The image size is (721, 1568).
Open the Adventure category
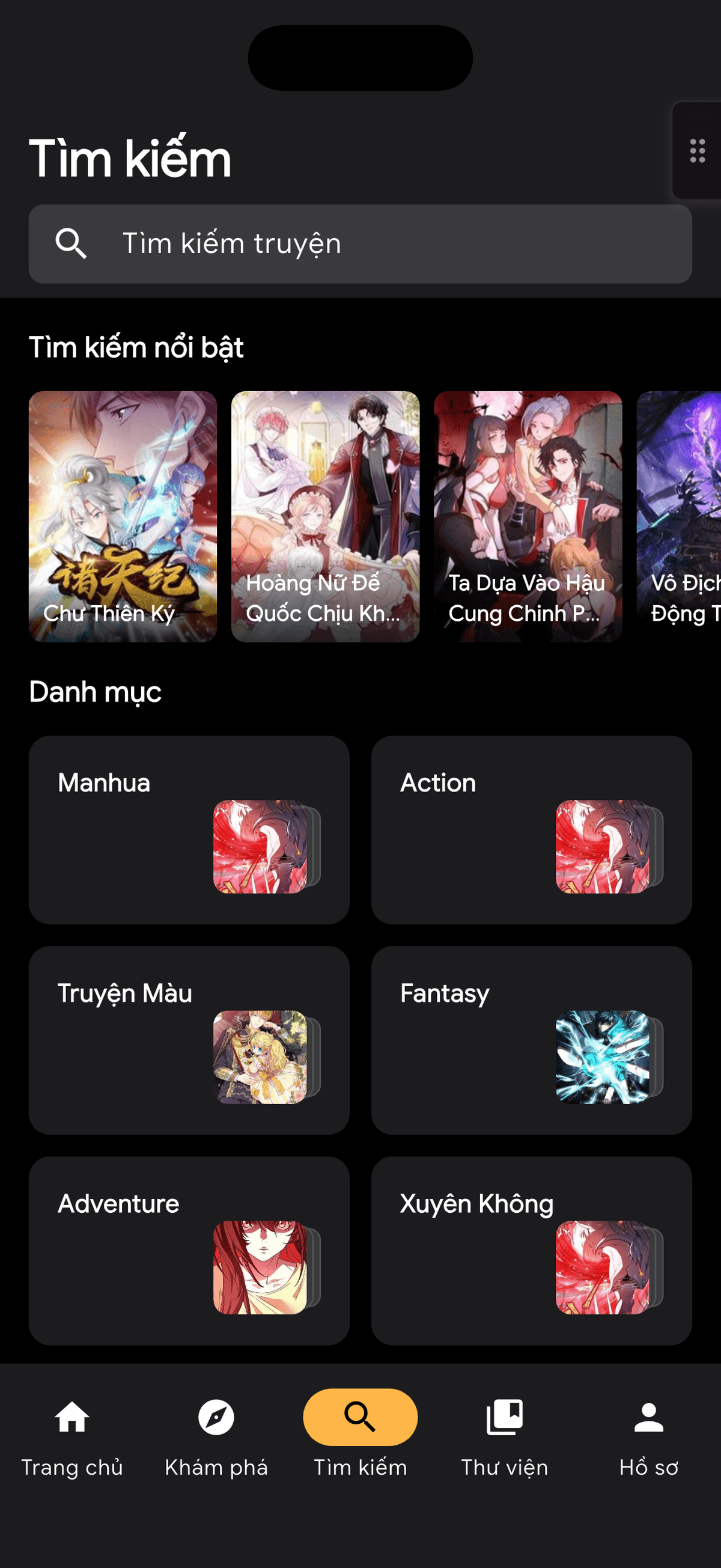[189, 1250]
